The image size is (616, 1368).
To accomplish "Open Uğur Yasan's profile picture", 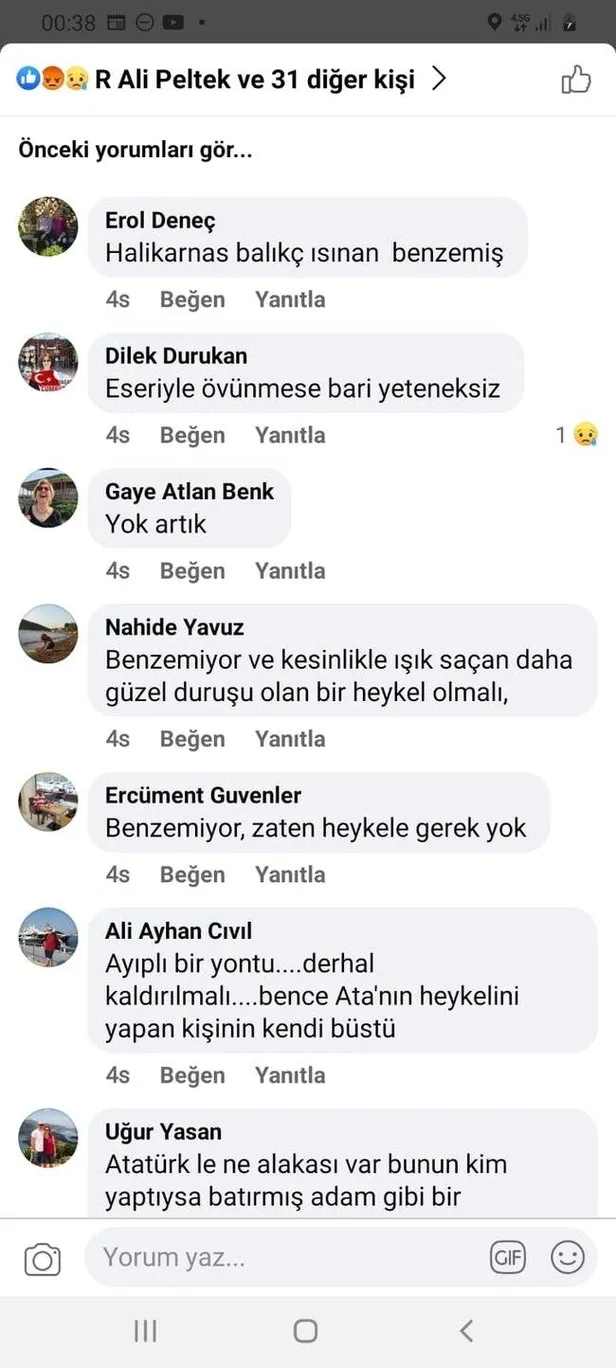I will 48,1138.
